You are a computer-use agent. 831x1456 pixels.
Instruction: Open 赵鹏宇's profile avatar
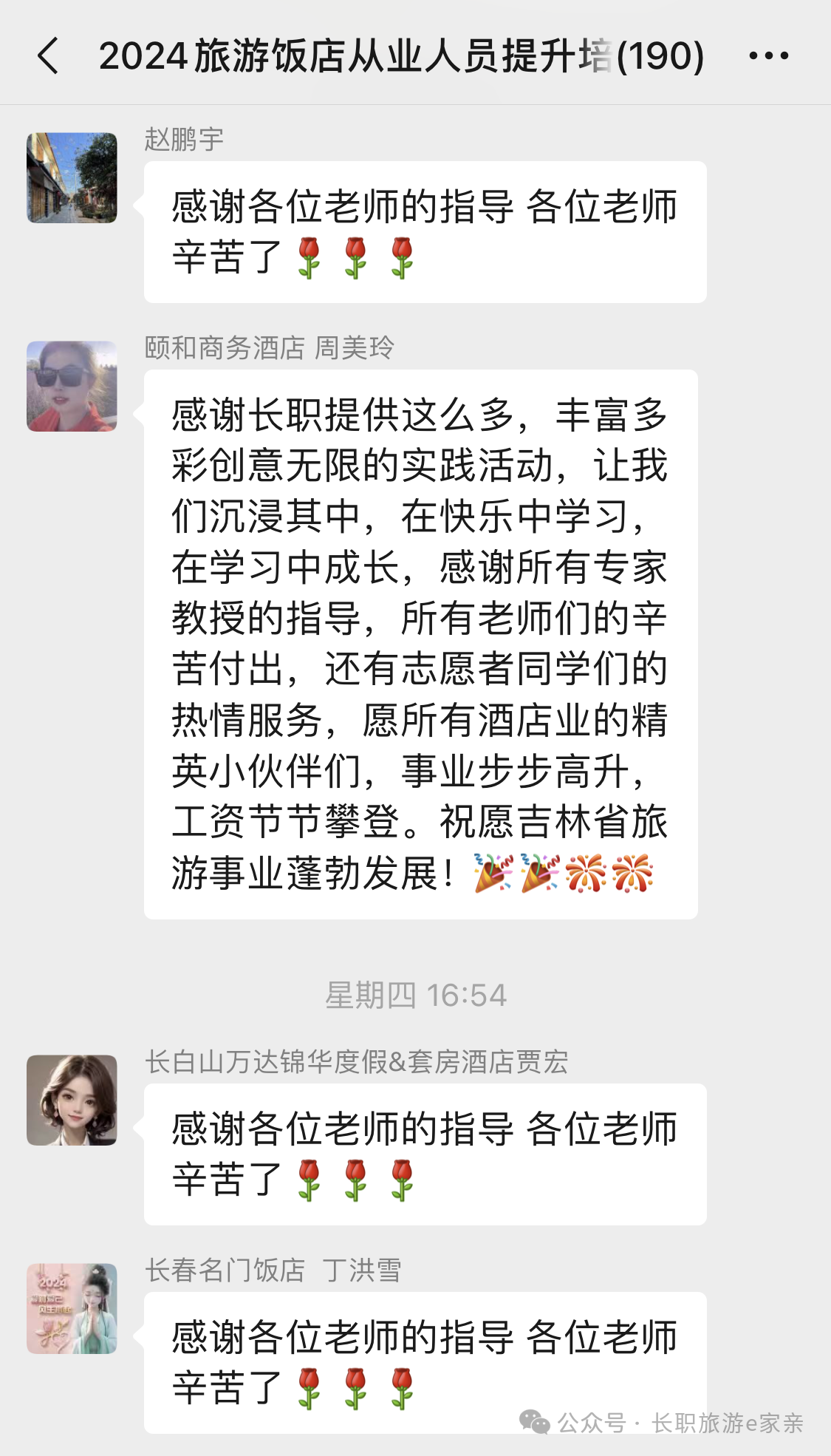(72, 178)
